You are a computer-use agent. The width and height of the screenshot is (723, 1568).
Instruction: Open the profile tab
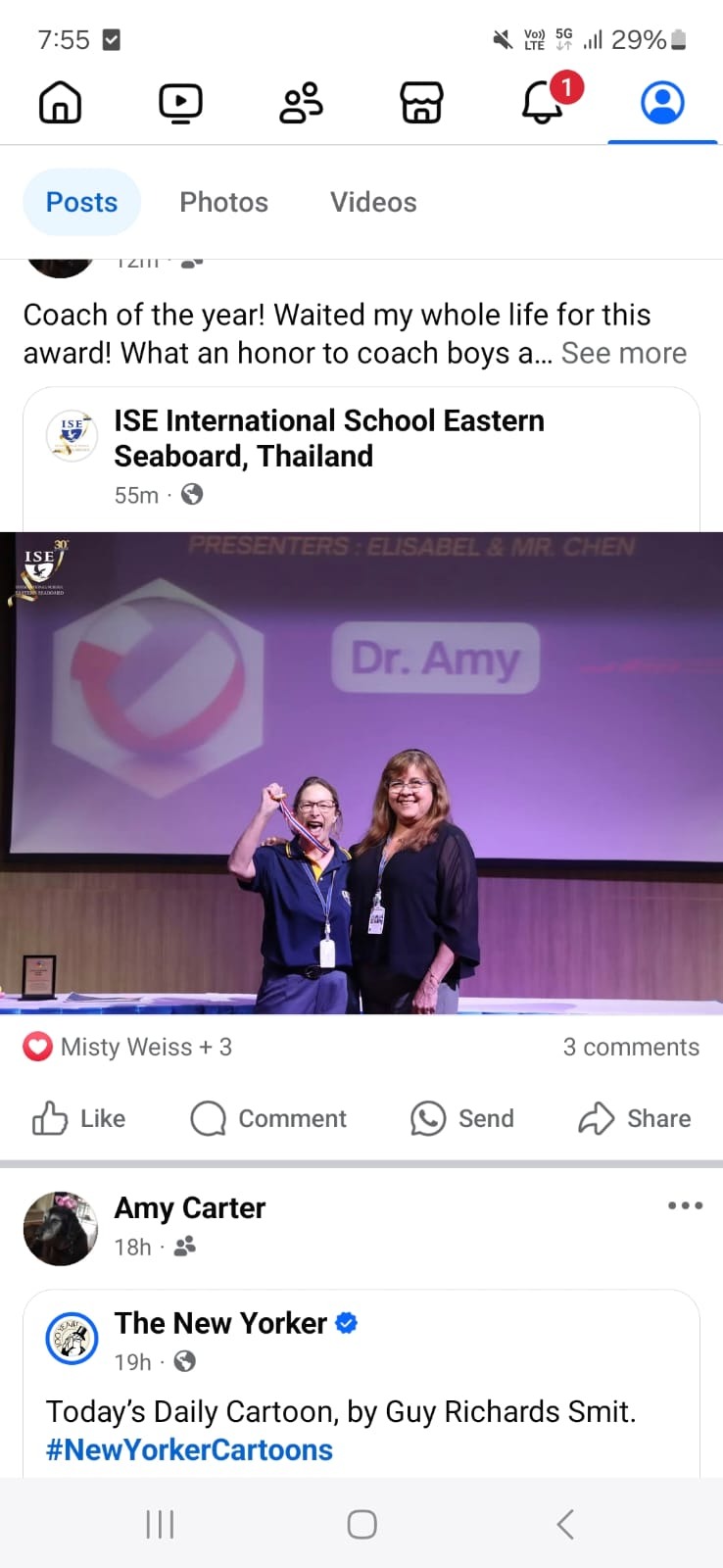662,102
